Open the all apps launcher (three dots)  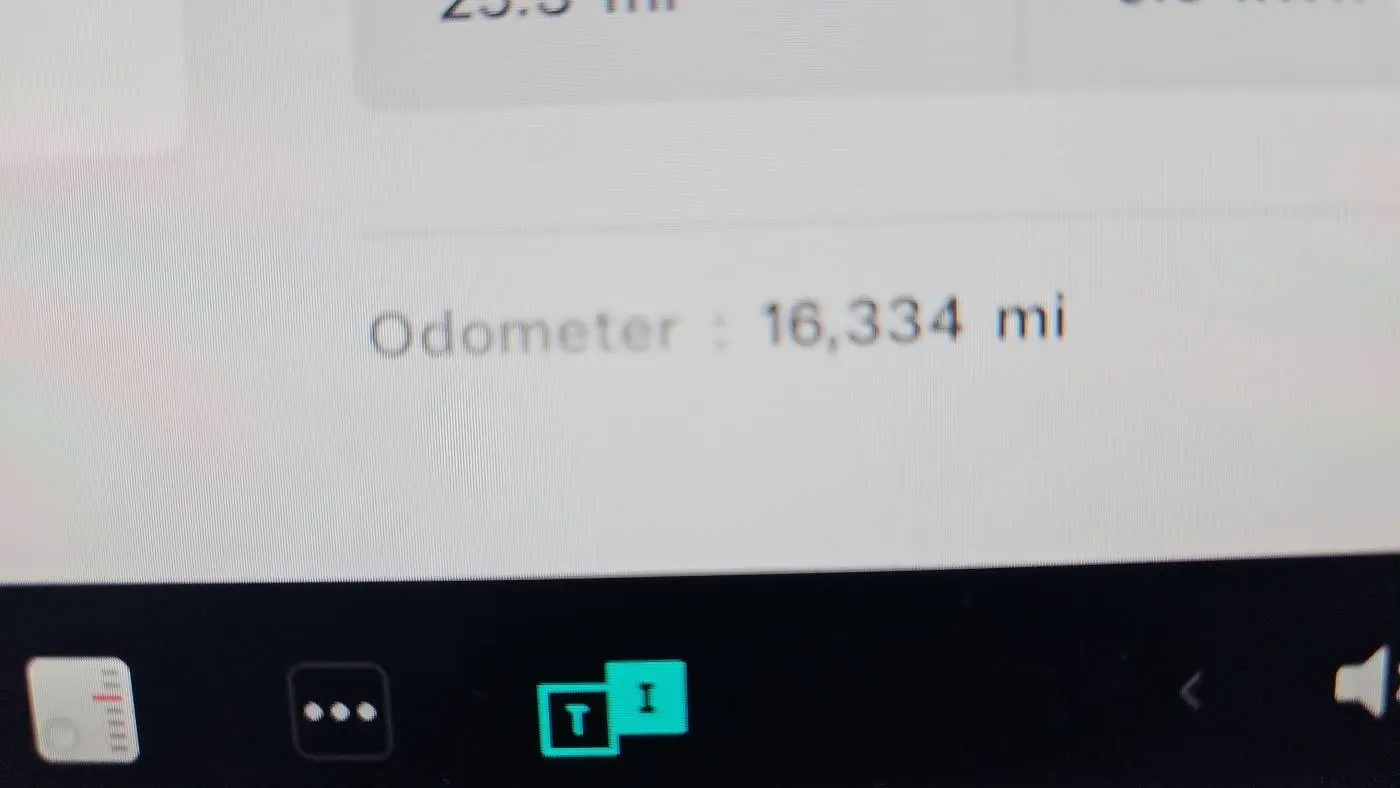[x=339, y=711]
